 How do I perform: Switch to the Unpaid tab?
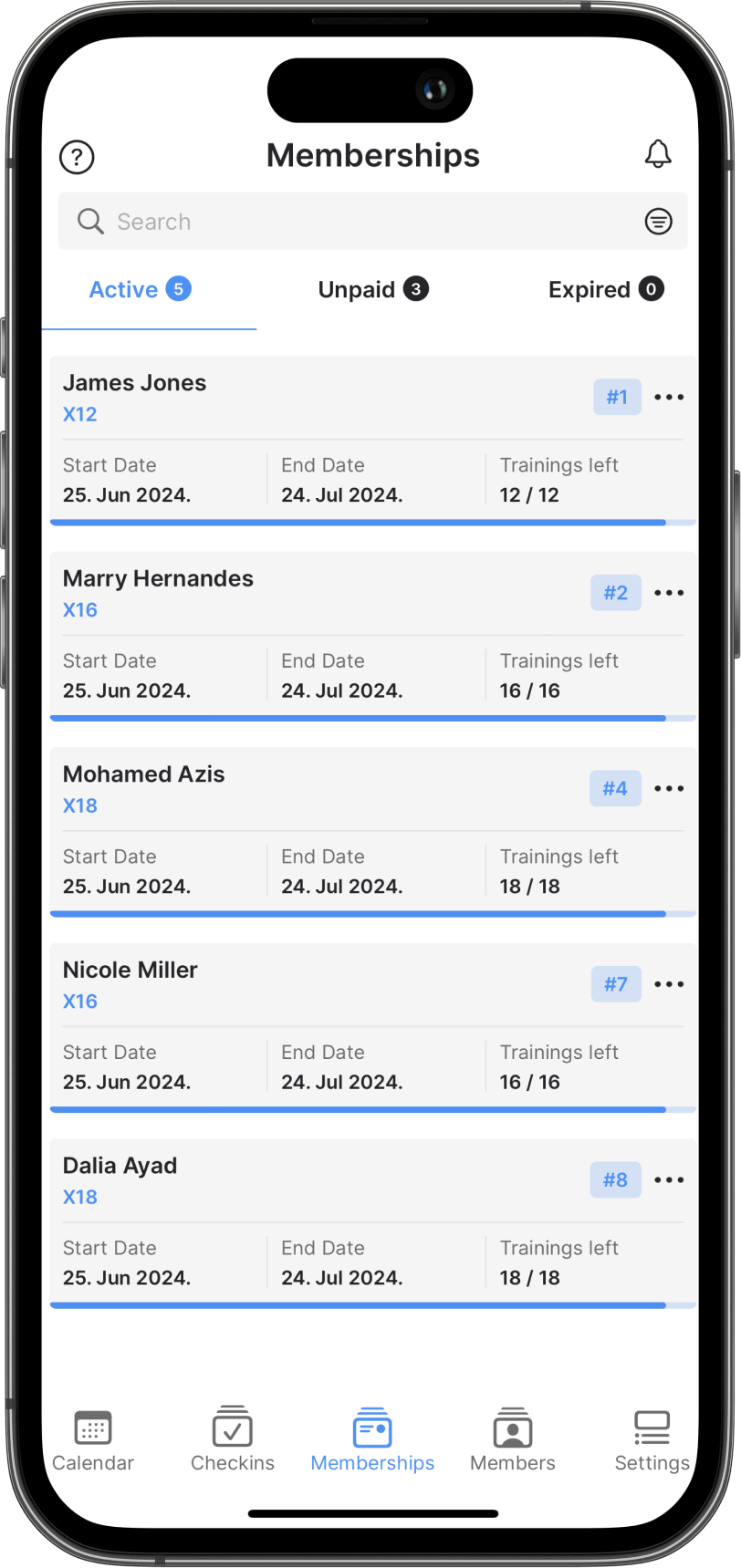pos(372,290)
